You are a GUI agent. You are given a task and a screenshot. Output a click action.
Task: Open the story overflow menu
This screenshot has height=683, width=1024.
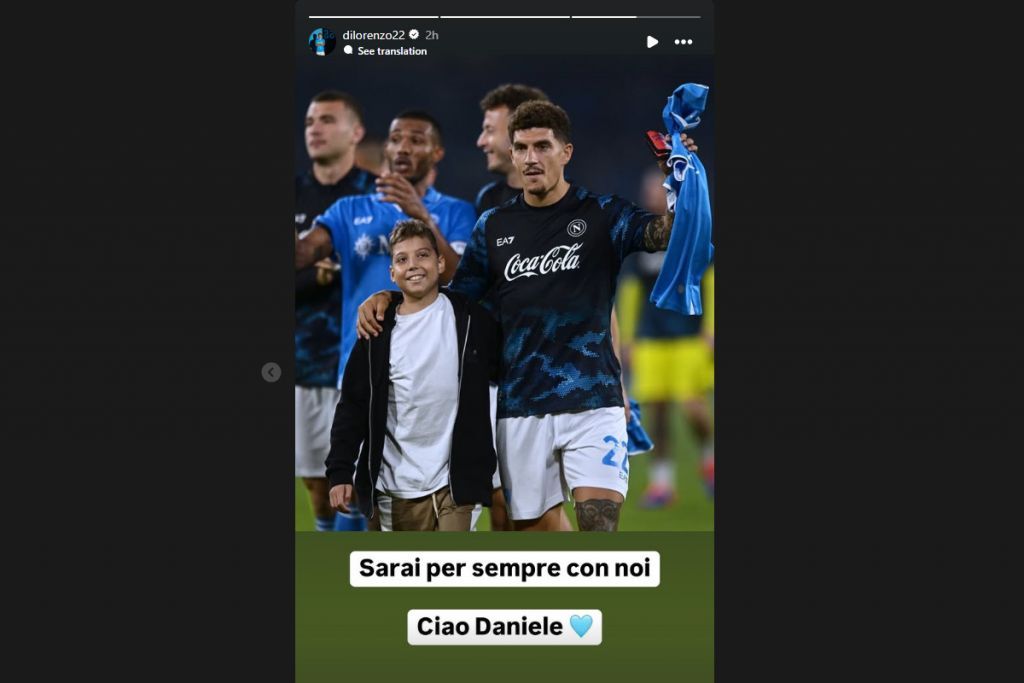coord(683,42)
